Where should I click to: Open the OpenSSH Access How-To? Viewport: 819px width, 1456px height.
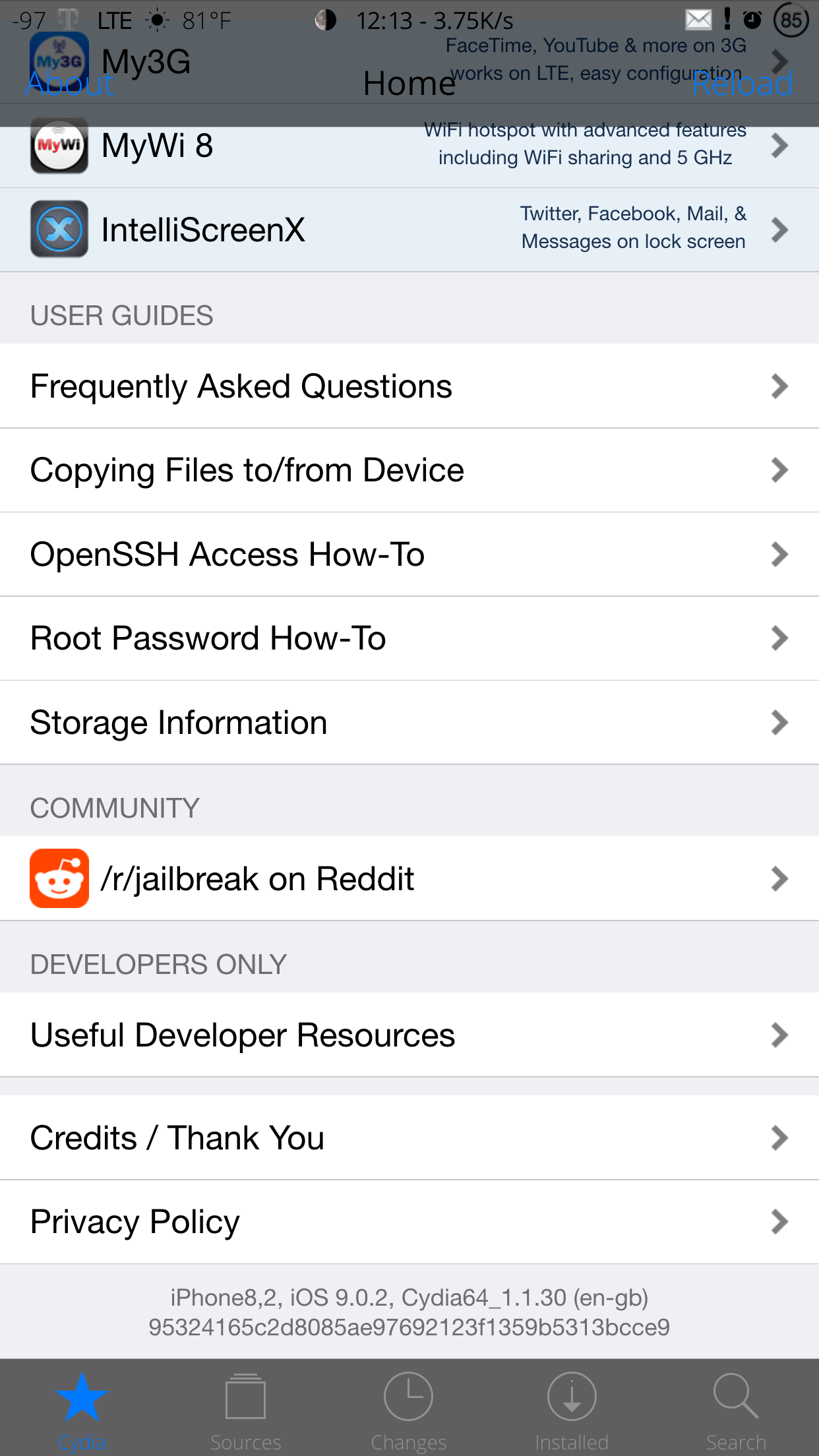click(409, 555)
